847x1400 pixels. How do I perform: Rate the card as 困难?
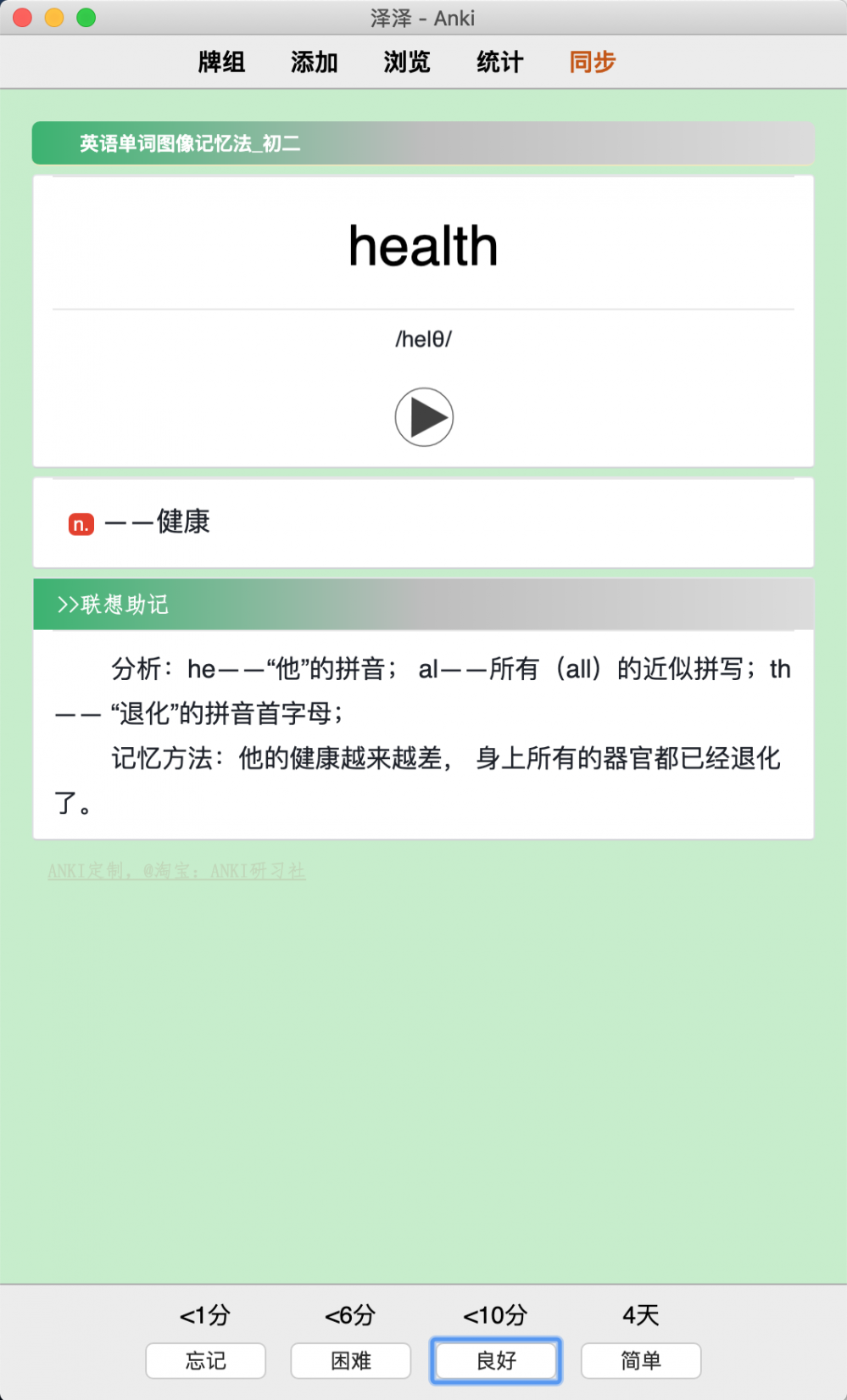click(351, 1361)
